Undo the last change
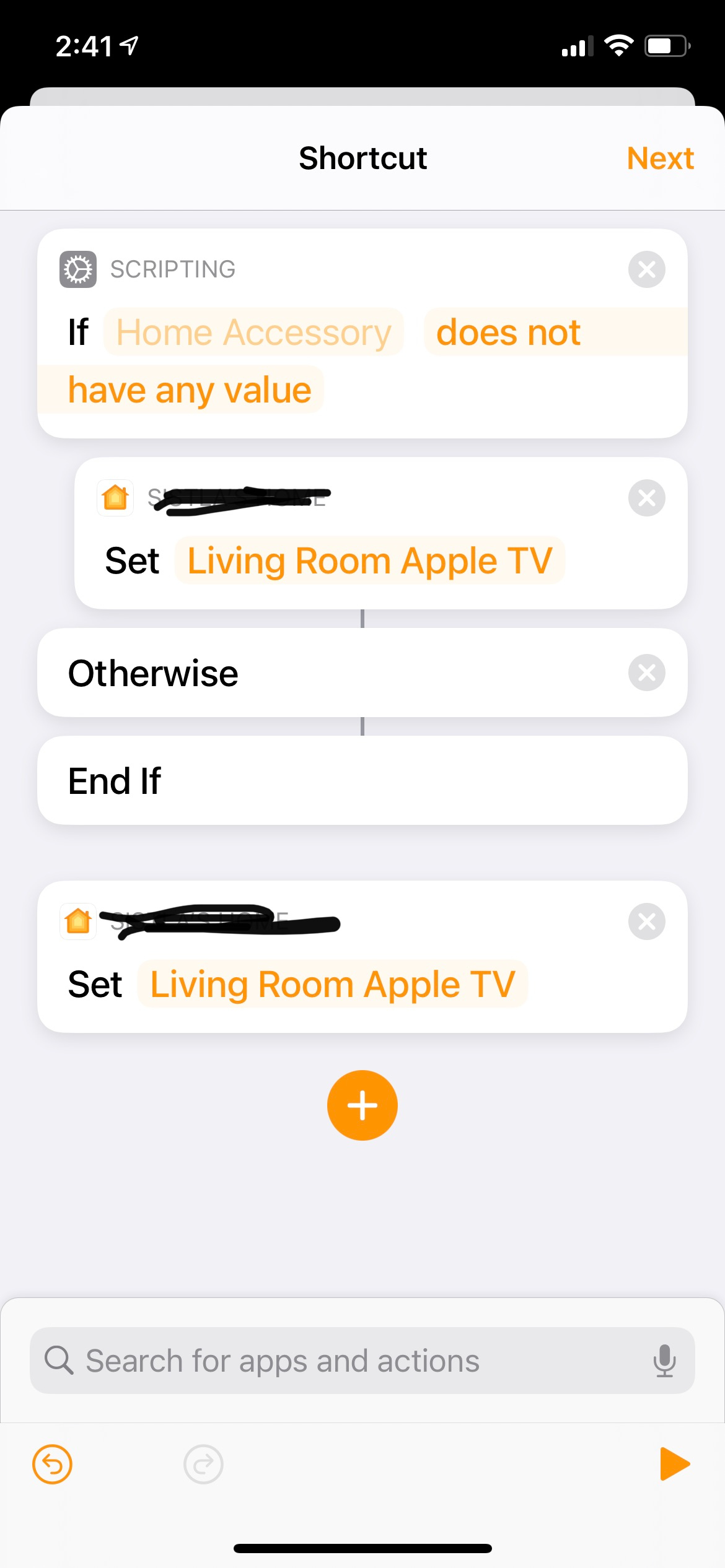 [x=52, y=1465]
